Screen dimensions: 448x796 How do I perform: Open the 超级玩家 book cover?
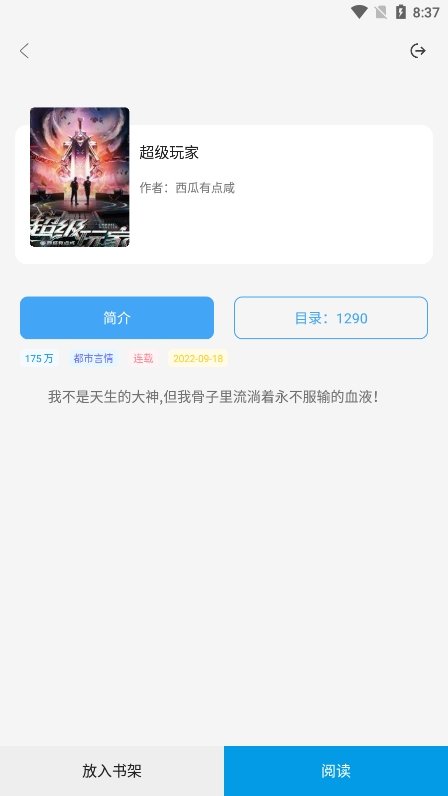pos(80,177)
